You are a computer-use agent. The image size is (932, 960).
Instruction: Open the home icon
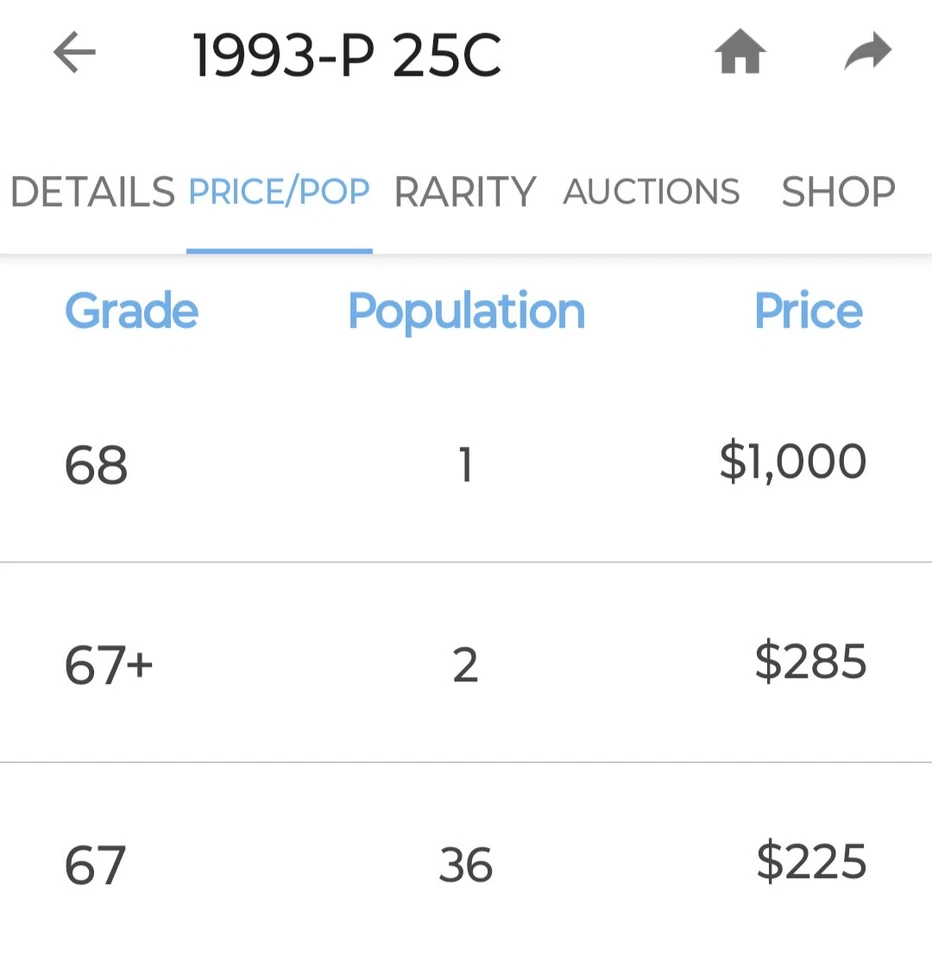740,53
